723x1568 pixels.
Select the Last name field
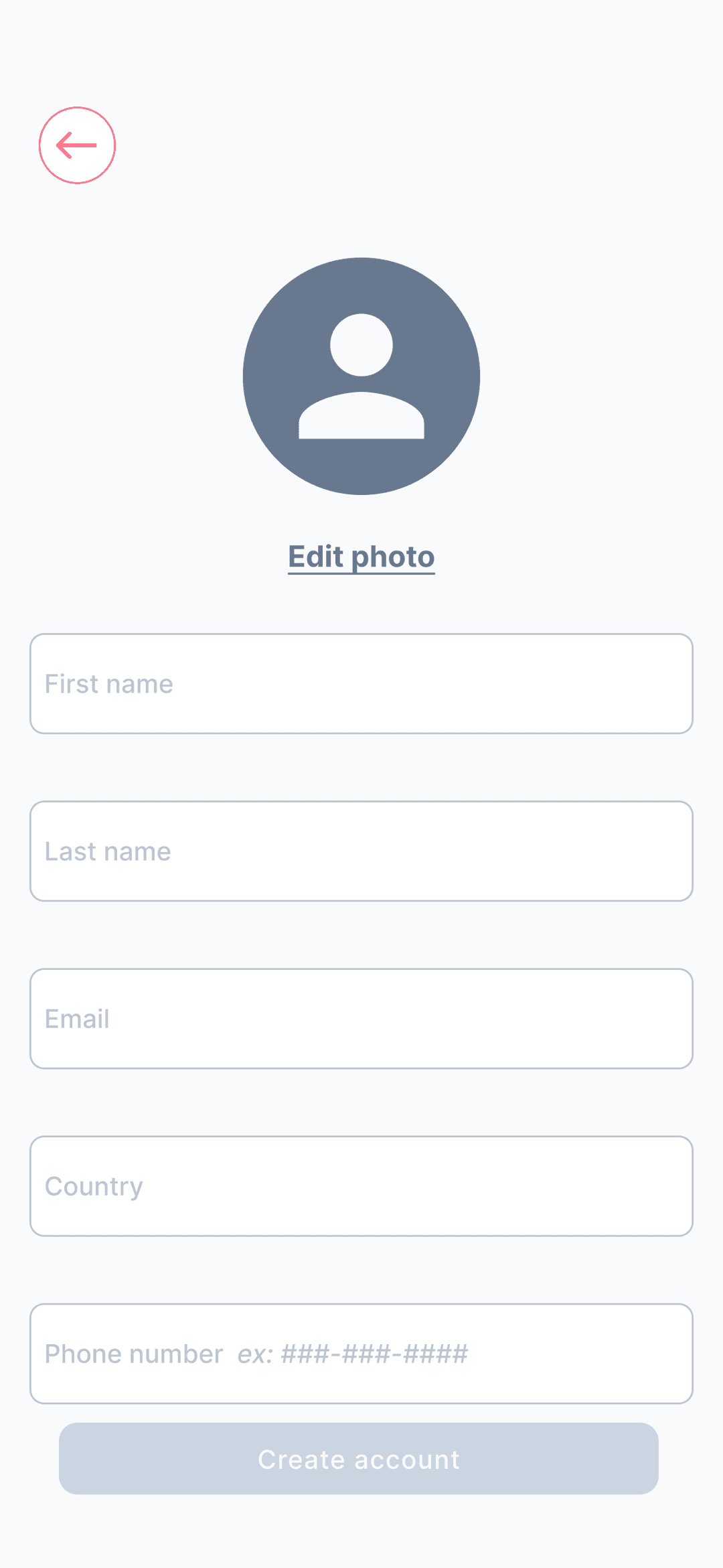click(361, 851)
